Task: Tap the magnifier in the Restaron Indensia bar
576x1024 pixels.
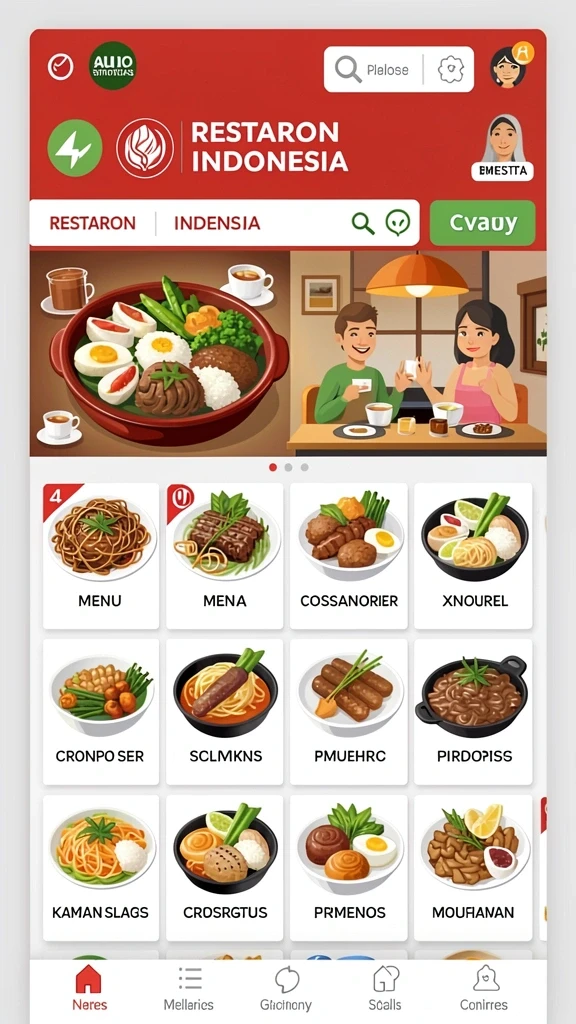Action: point(363,223)
